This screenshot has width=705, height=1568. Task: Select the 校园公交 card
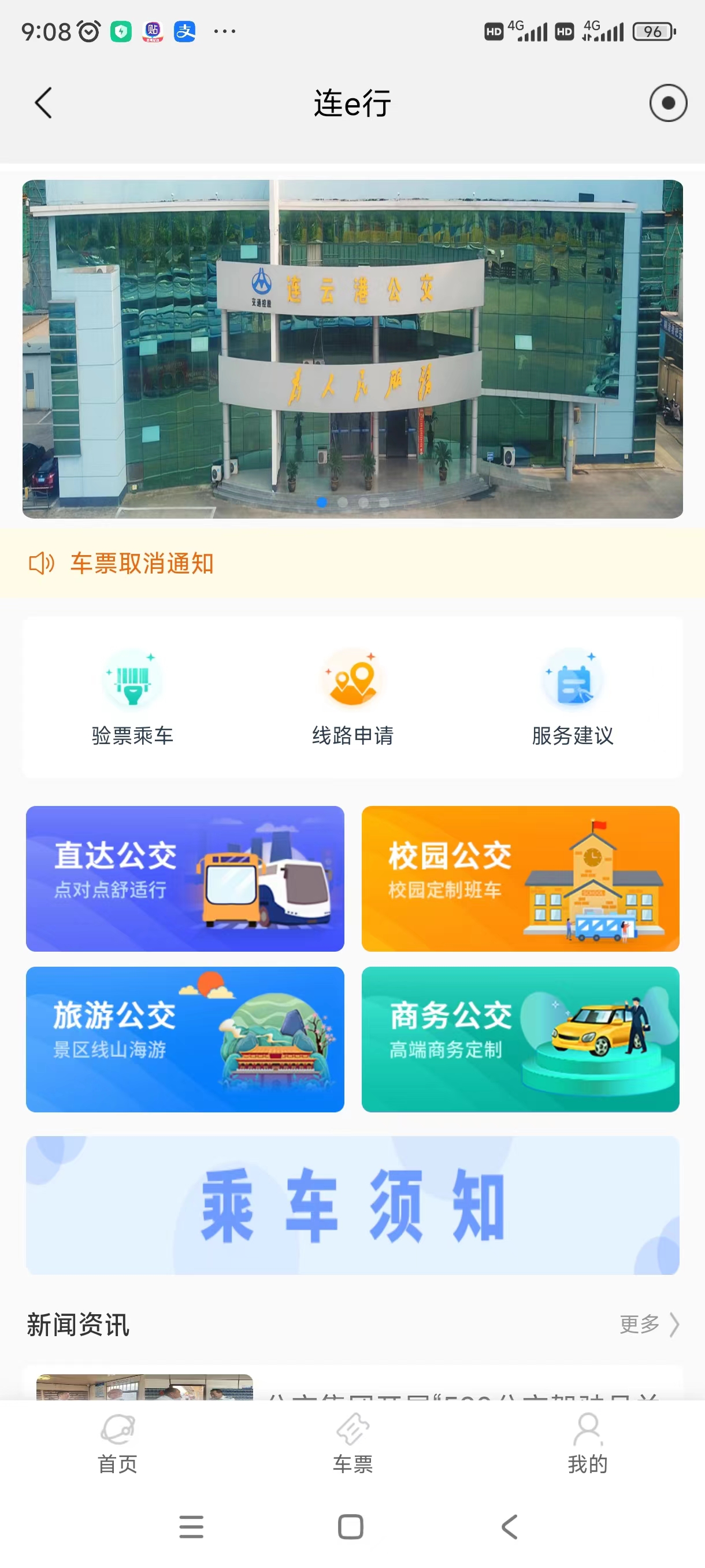click(x=520, y=878)
